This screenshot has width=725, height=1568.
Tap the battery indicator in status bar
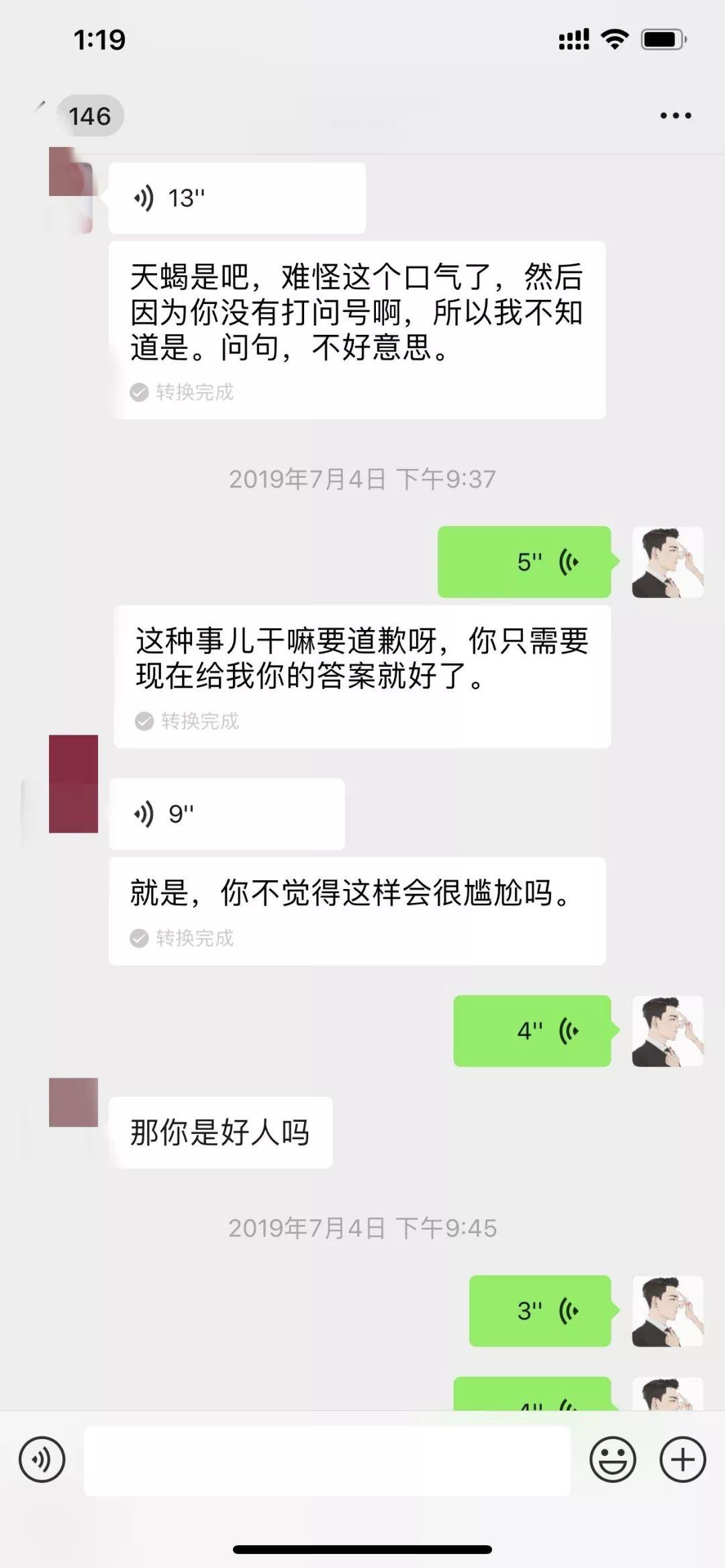point(661,40)
